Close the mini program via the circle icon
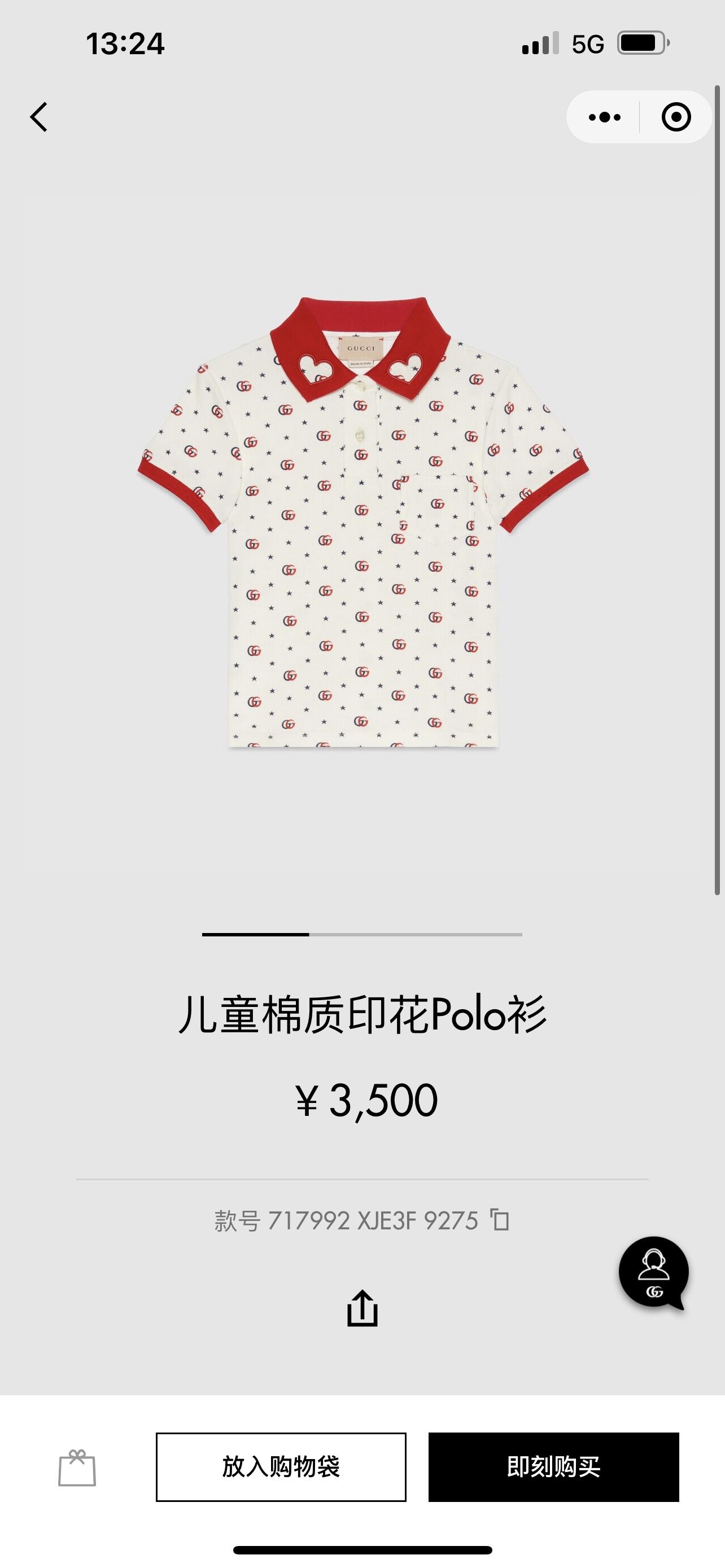The image size is (725, 1568). pos(676,117)
